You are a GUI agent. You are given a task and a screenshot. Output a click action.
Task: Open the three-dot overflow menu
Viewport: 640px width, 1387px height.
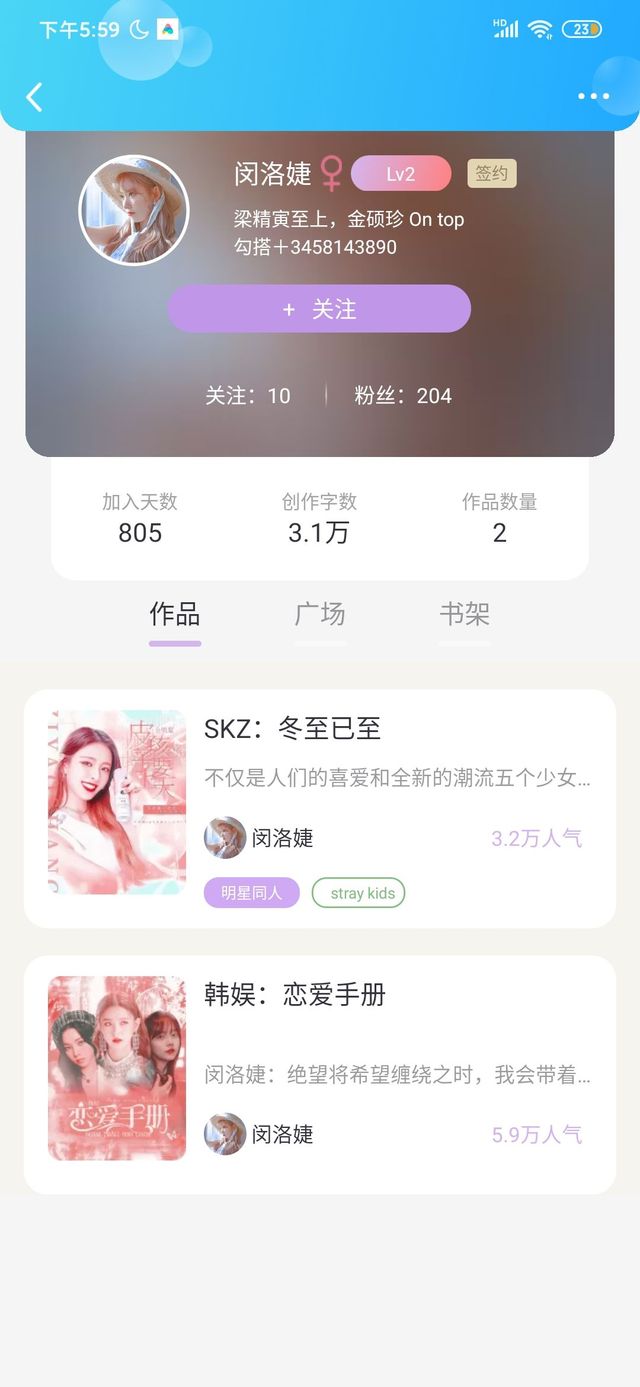tap(593, 97)
